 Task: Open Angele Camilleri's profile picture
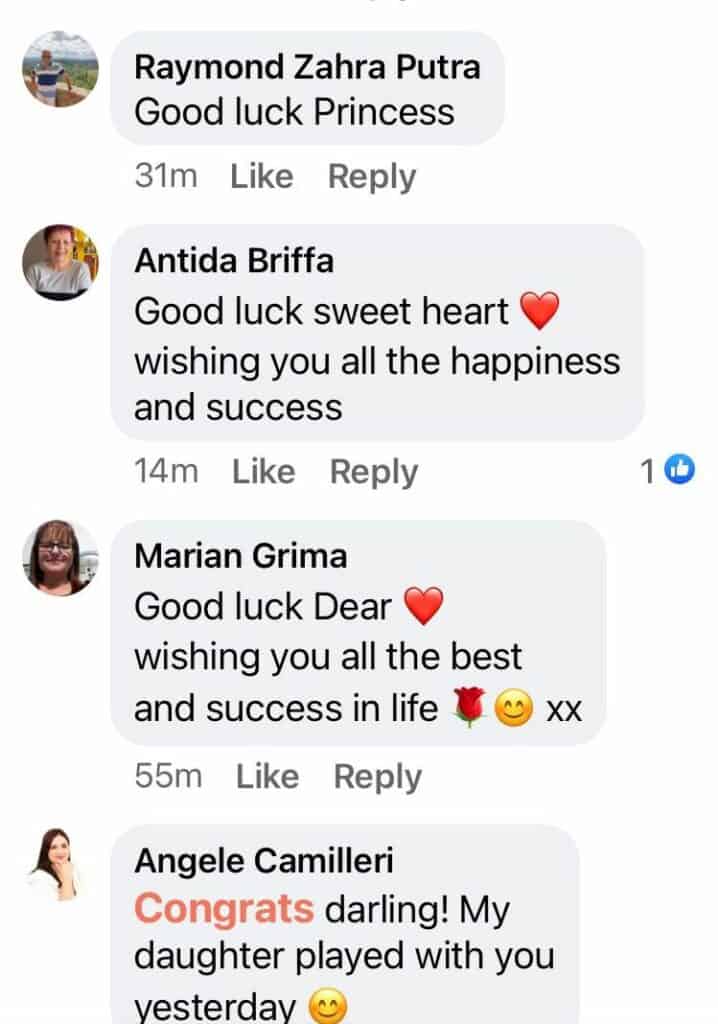click(x=60, y=862)
